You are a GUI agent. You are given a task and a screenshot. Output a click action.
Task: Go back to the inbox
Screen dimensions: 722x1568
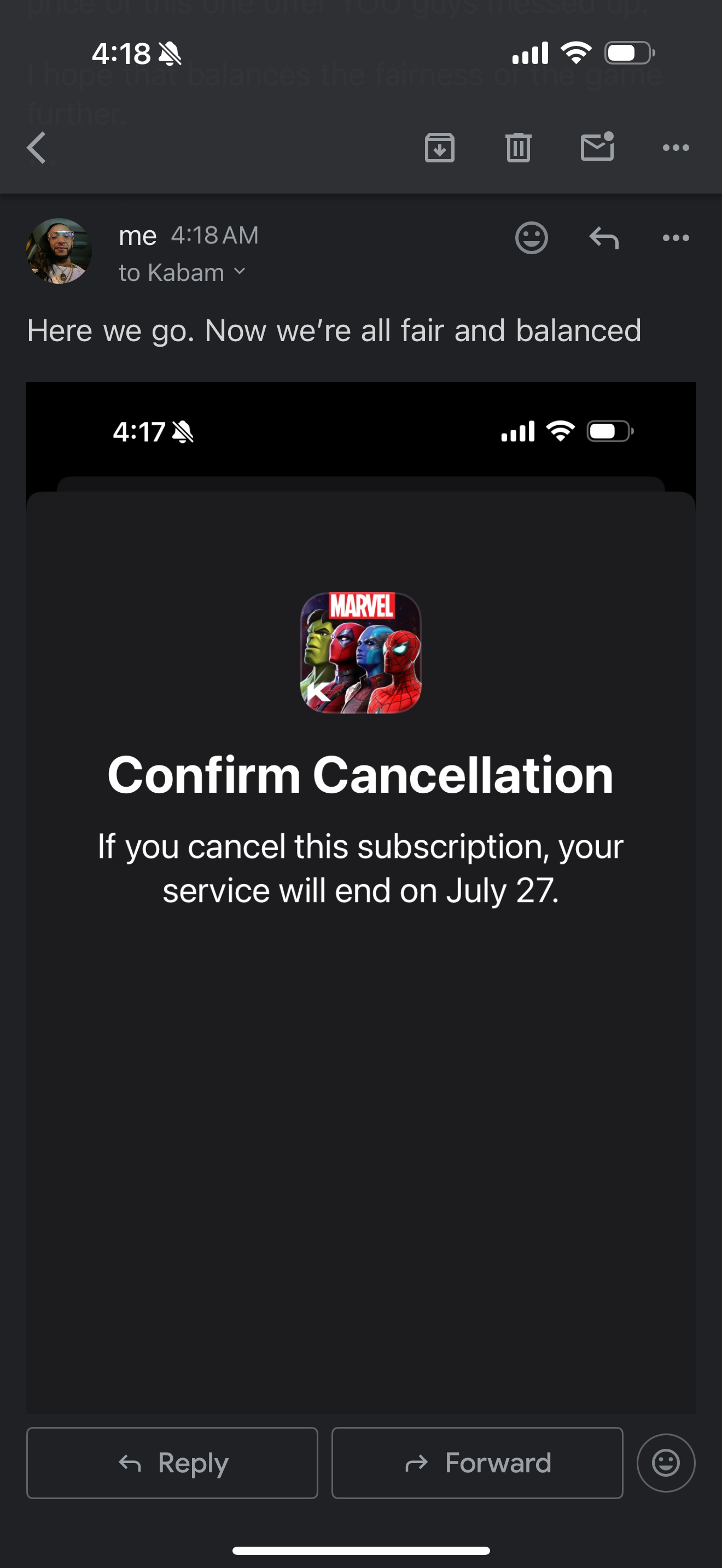click(x=37, y=148)
